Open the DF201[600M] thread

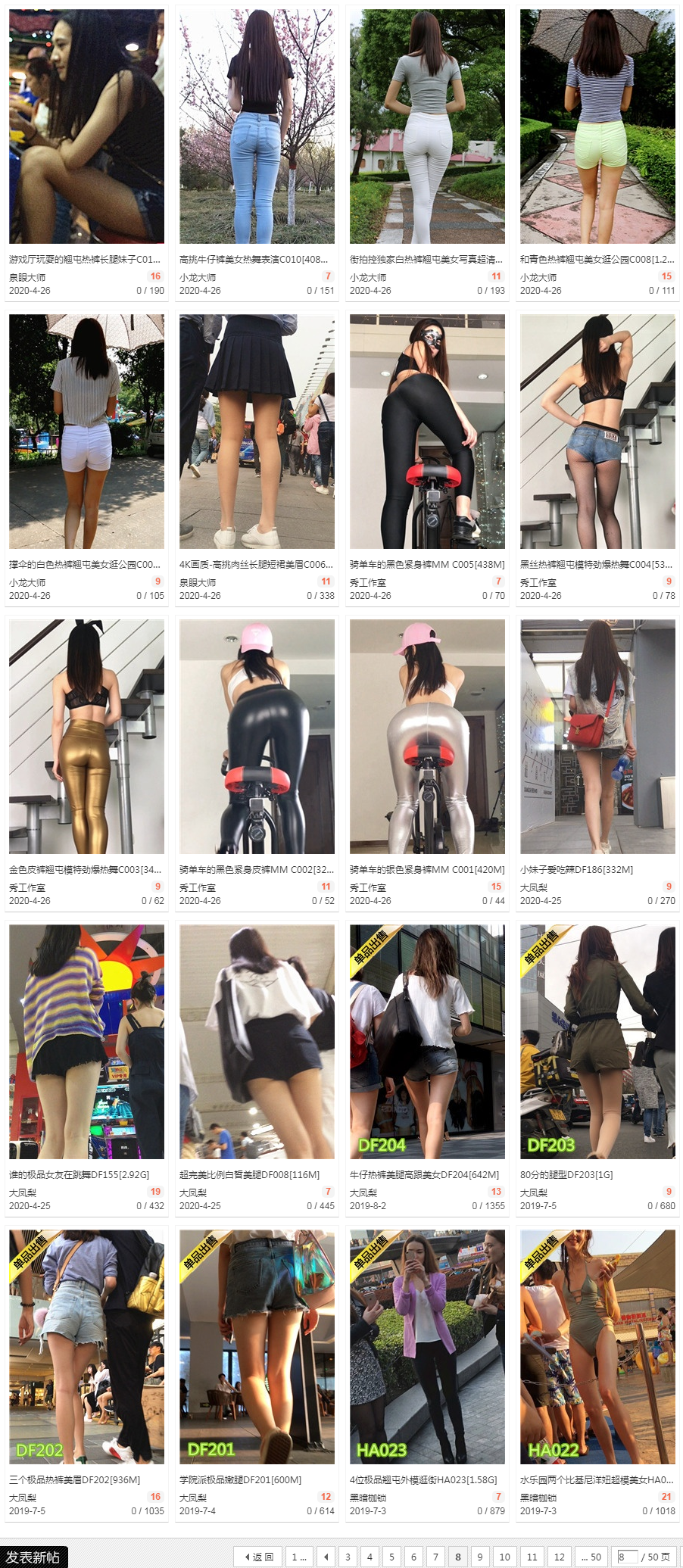(240, 1479)
